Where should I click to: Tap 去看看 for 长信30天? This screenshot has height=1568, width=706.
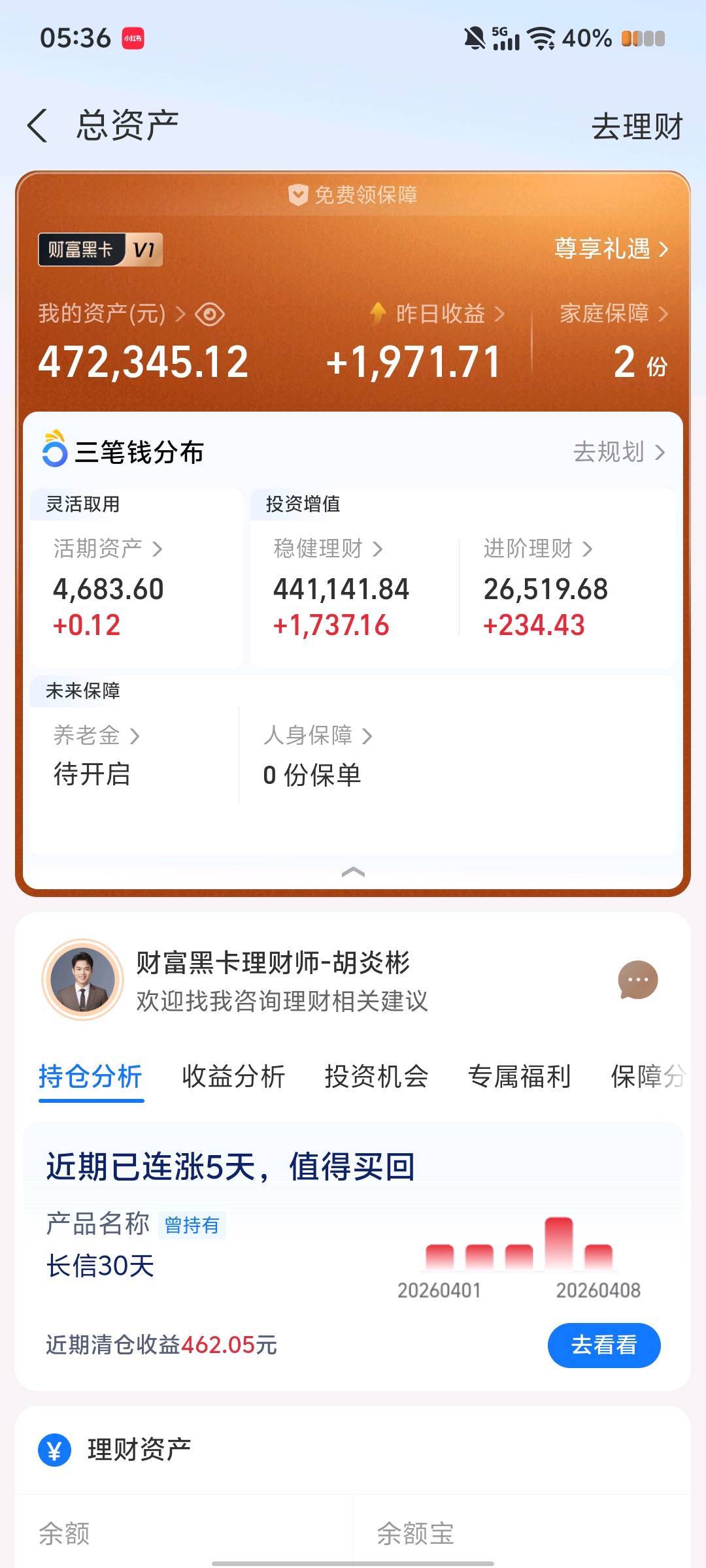pyautogui.click(x=603, y=1345)
